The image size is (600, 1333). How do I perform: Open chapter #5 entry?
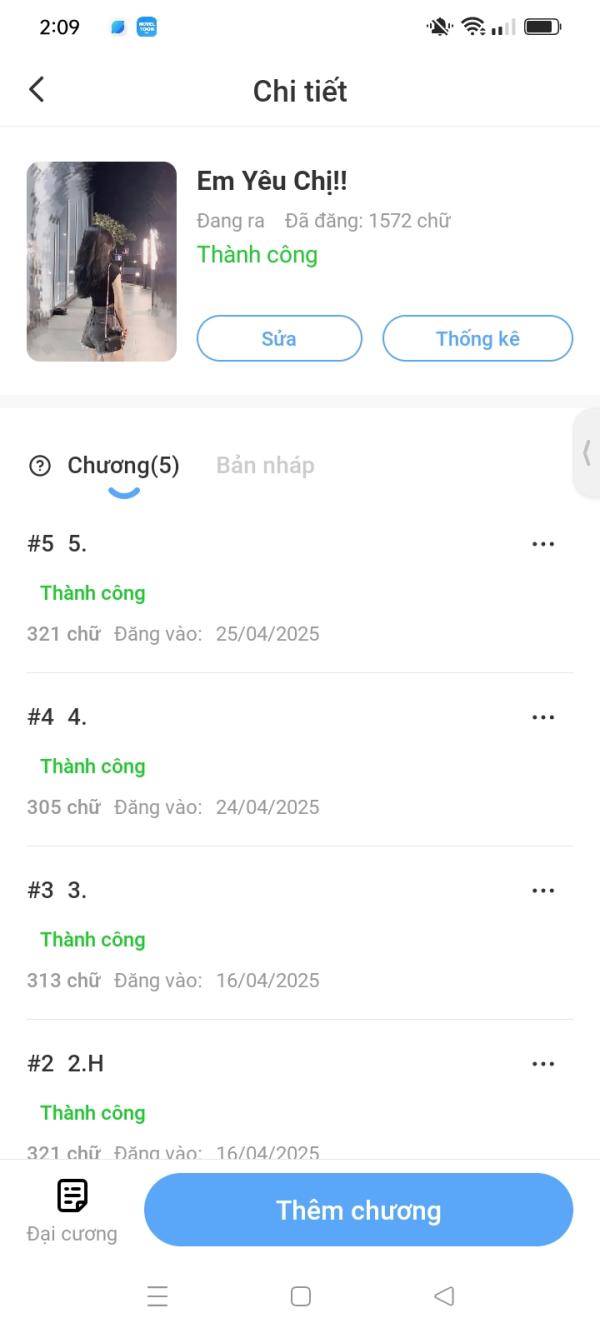(x=250, y=590)
